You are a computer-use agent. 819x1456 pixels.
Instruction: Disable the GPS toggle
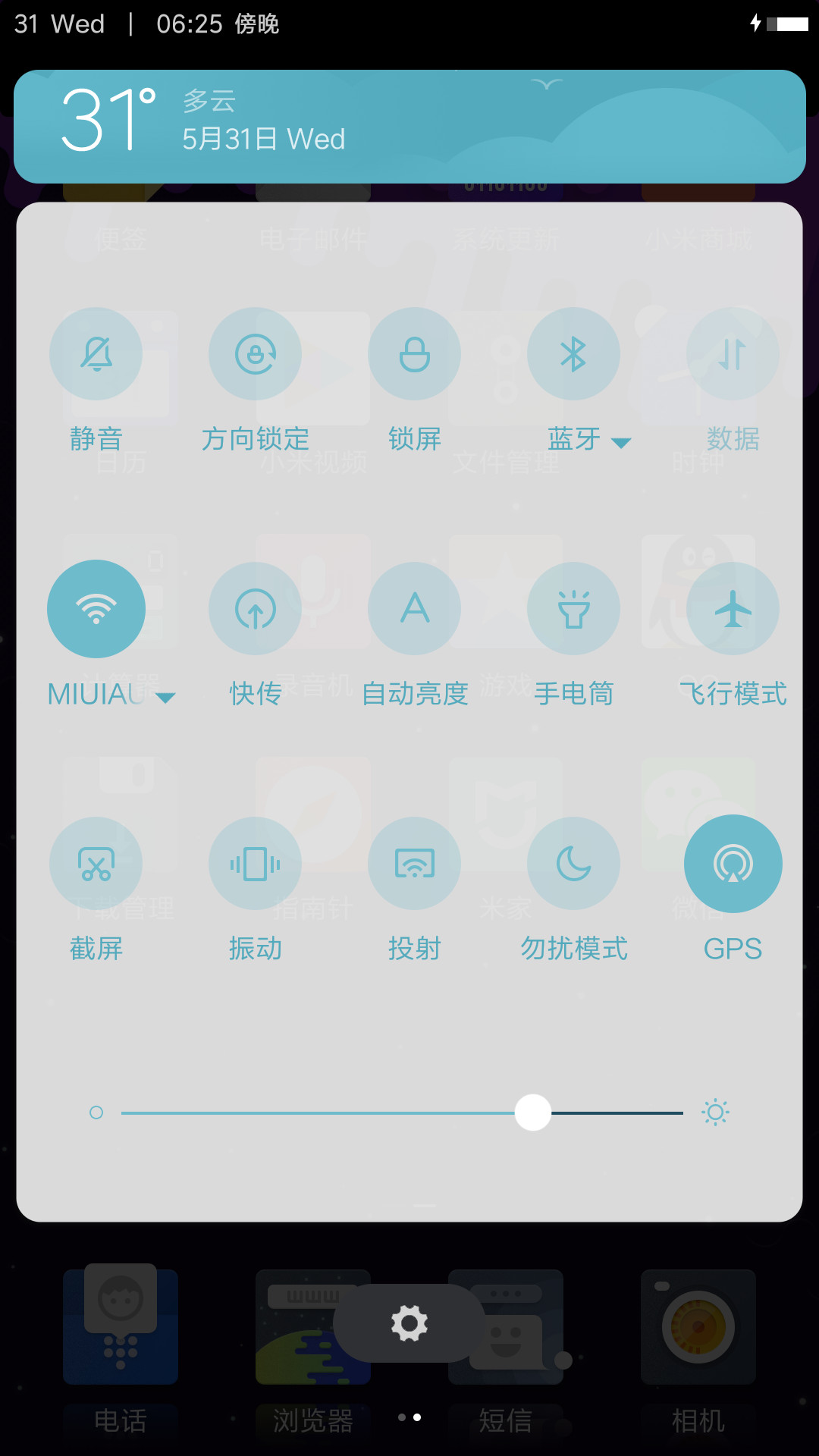(733, 864)
